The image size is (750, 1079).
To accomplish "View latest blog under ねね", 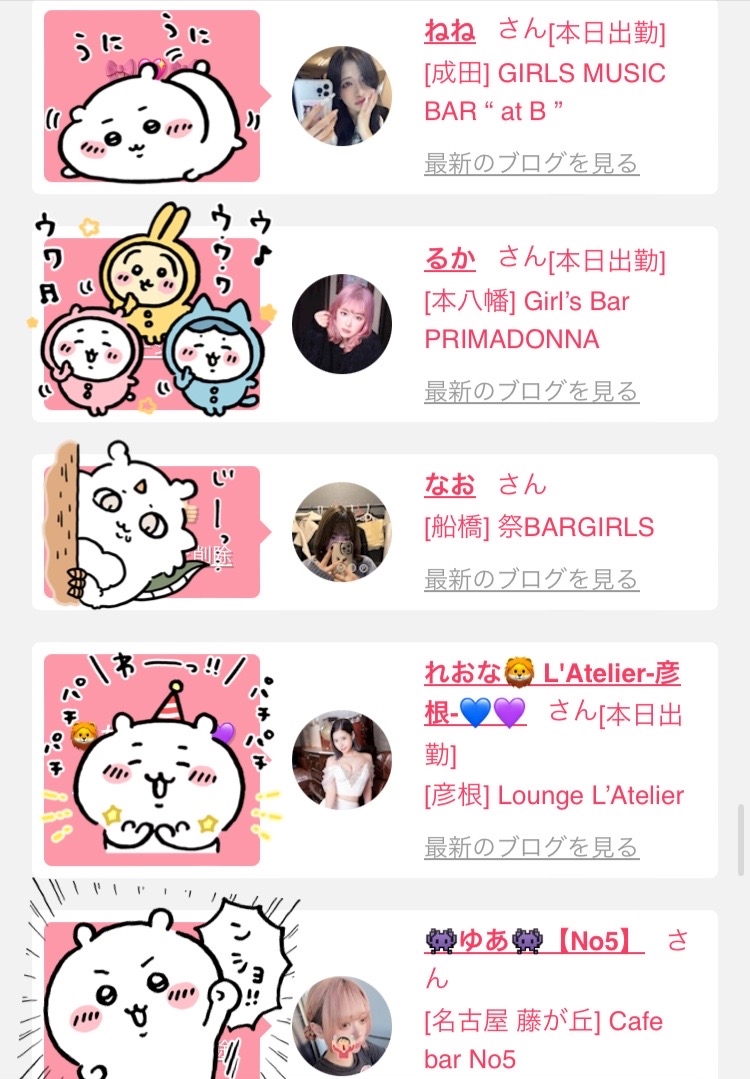I will coord(531,163).
